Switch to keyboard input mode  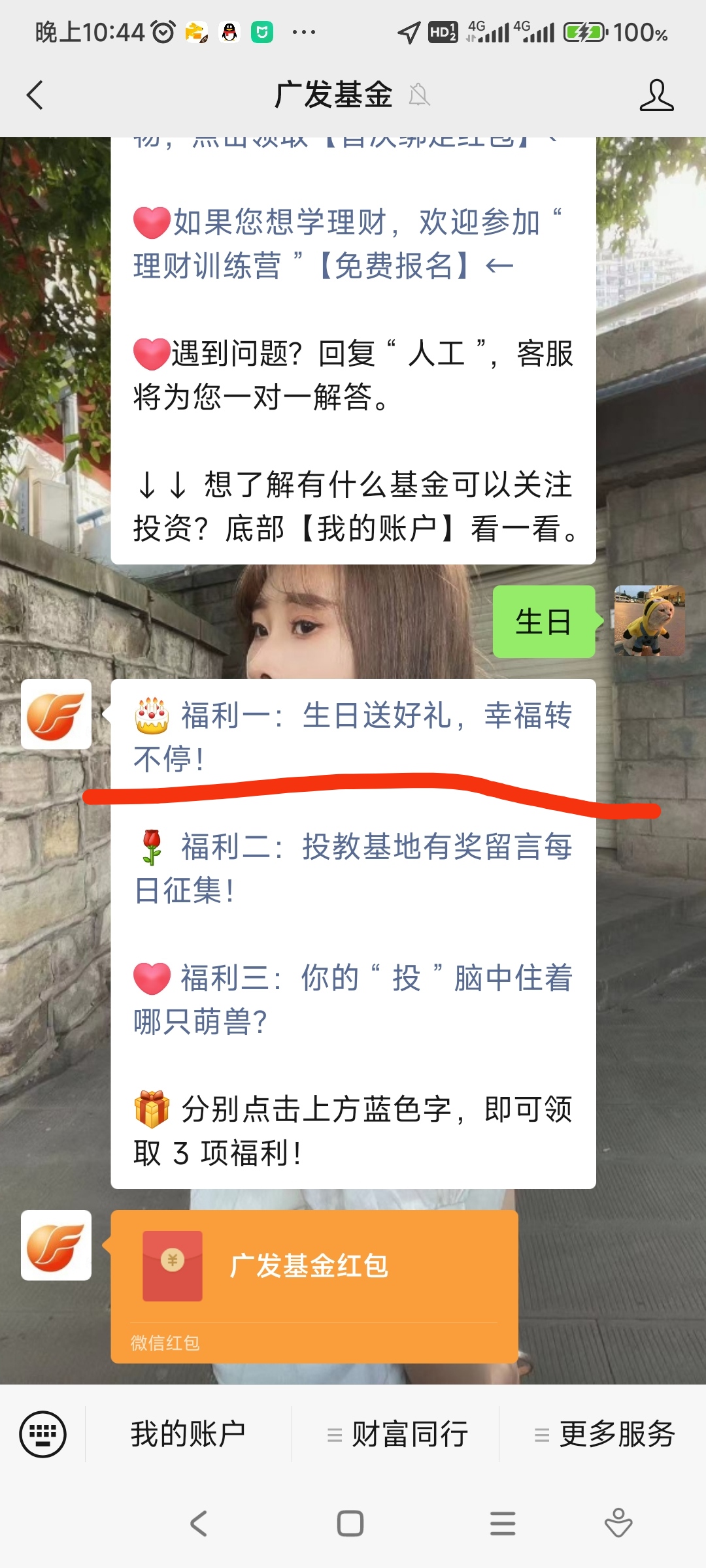(43, 1434)
